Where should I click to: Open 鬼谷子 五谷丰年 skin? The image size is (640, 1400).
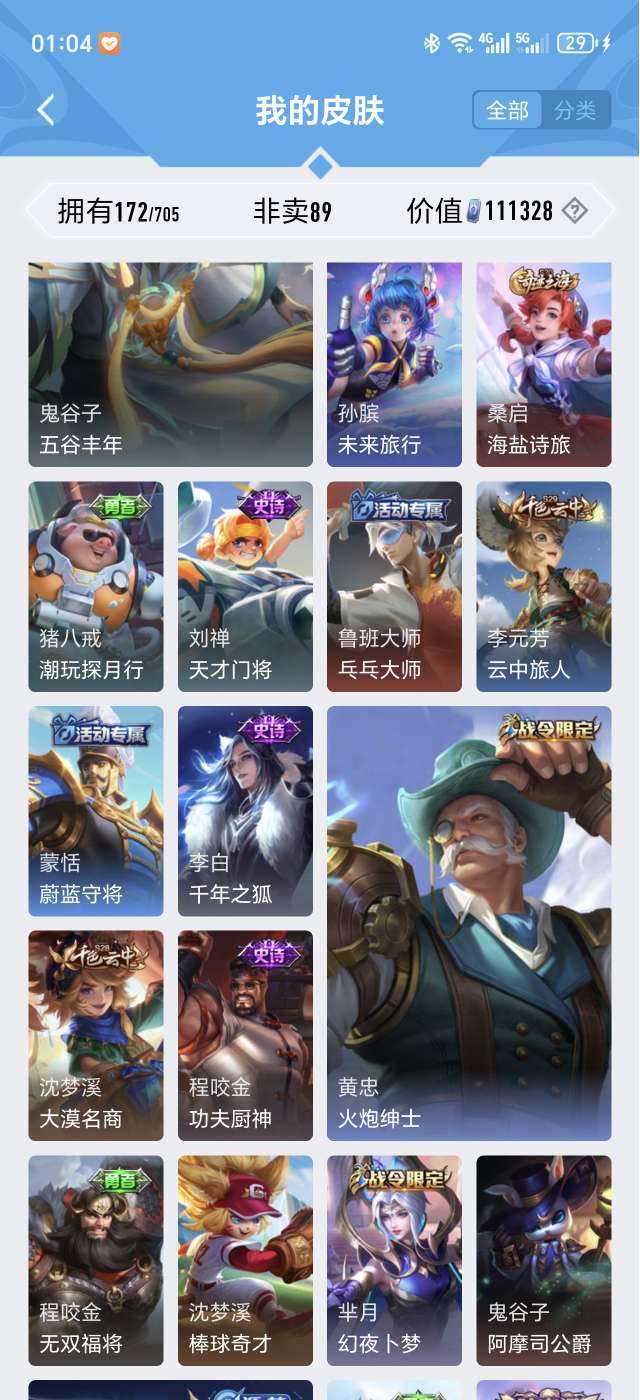170,364
